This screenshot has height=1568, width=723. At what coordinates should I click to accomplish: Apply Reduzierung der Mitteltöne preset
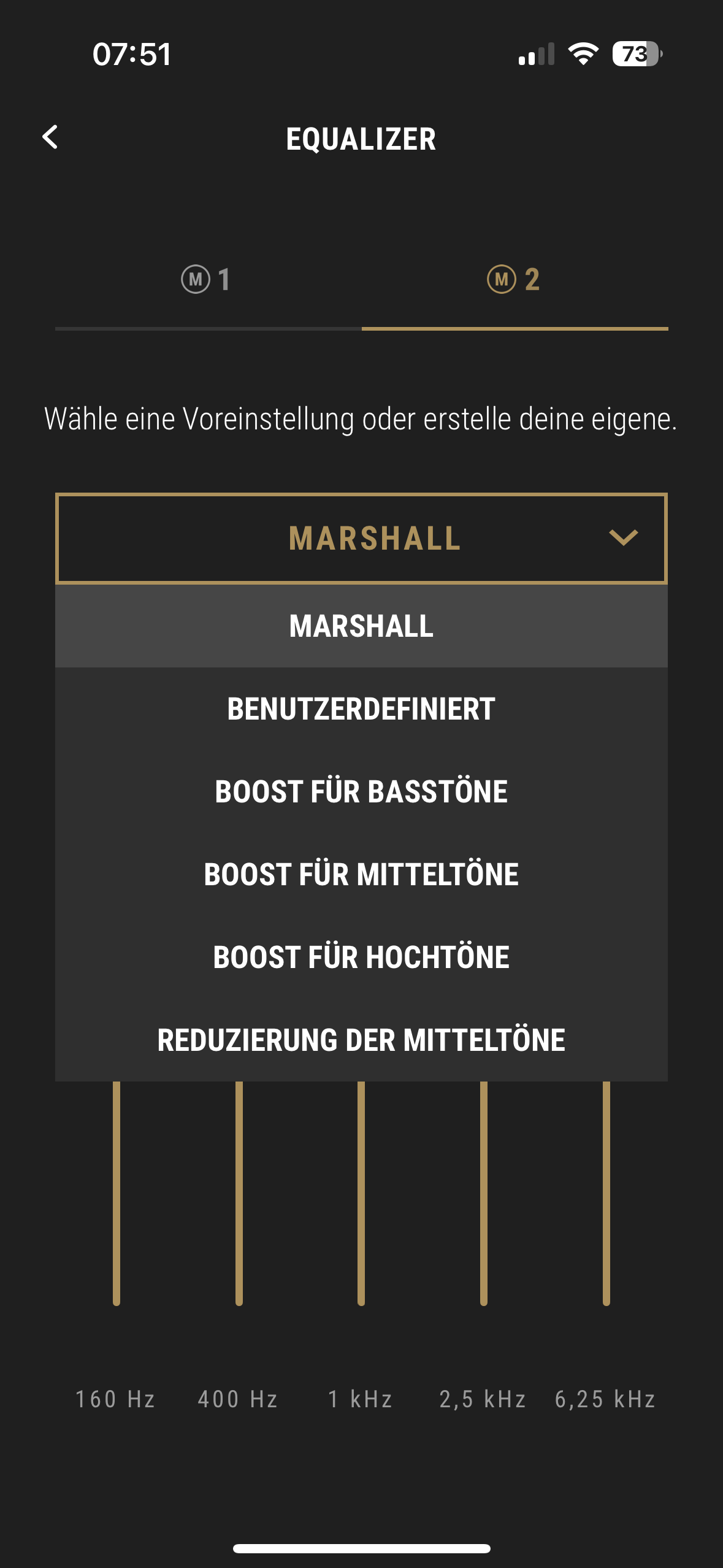coord(361,1040)
